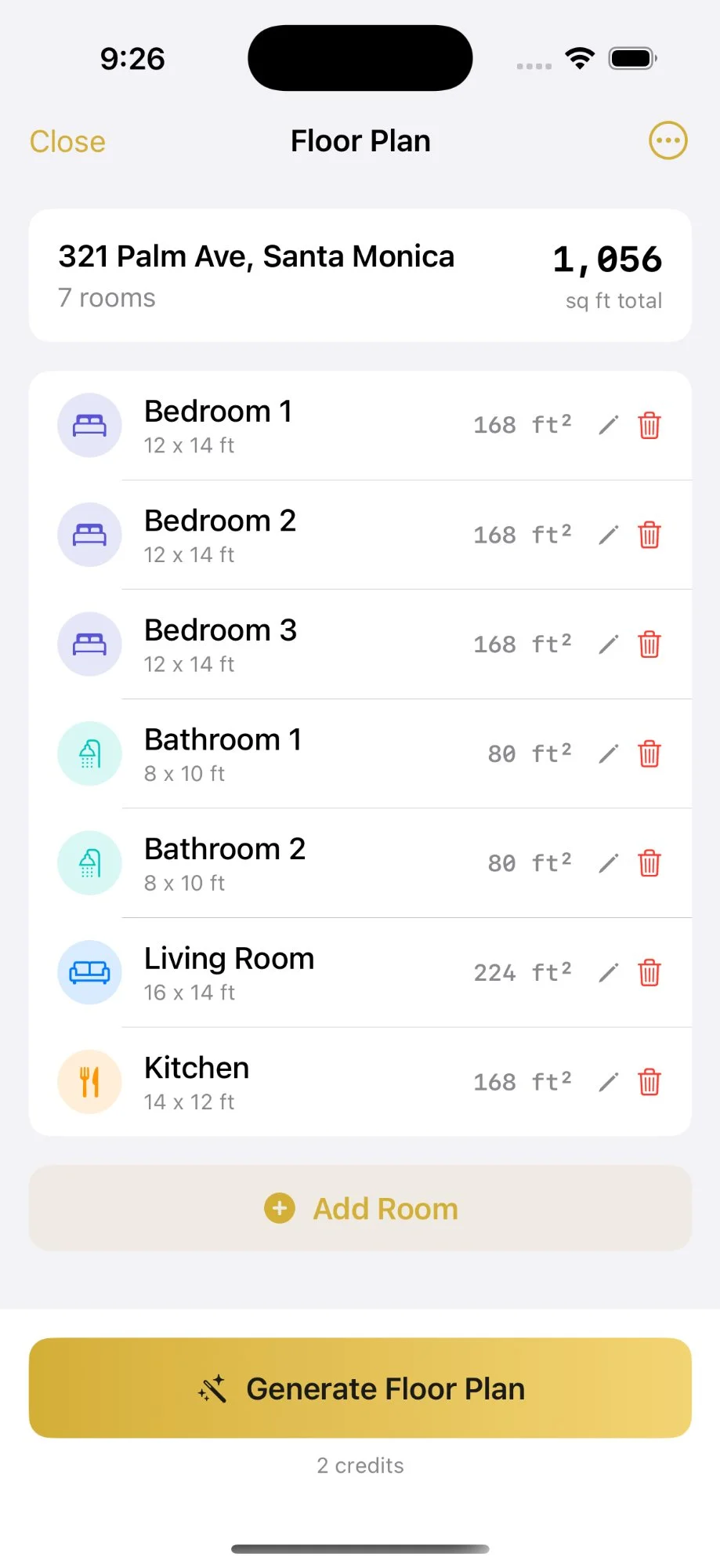Click the Bedroom 1 bed icon
Viewport: 720px width, 1568px height.
pos(89,426)
